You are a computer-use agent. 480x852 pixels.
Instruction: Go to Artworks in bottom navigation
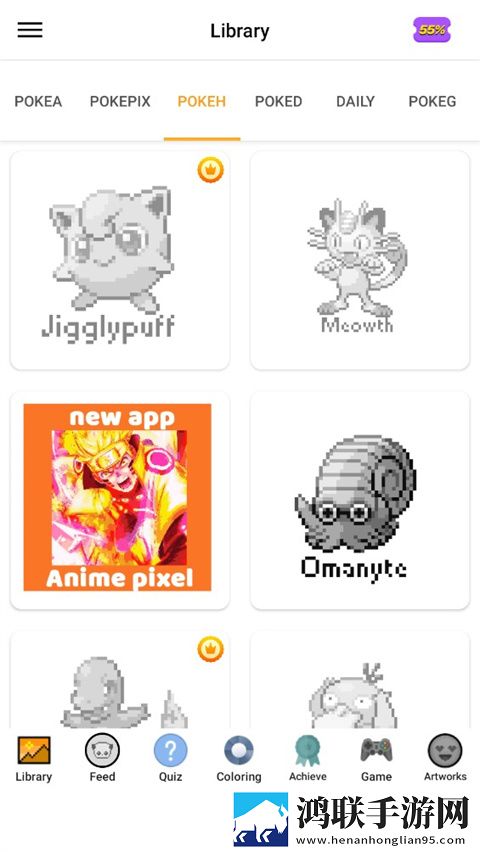[x=445, y=759]
